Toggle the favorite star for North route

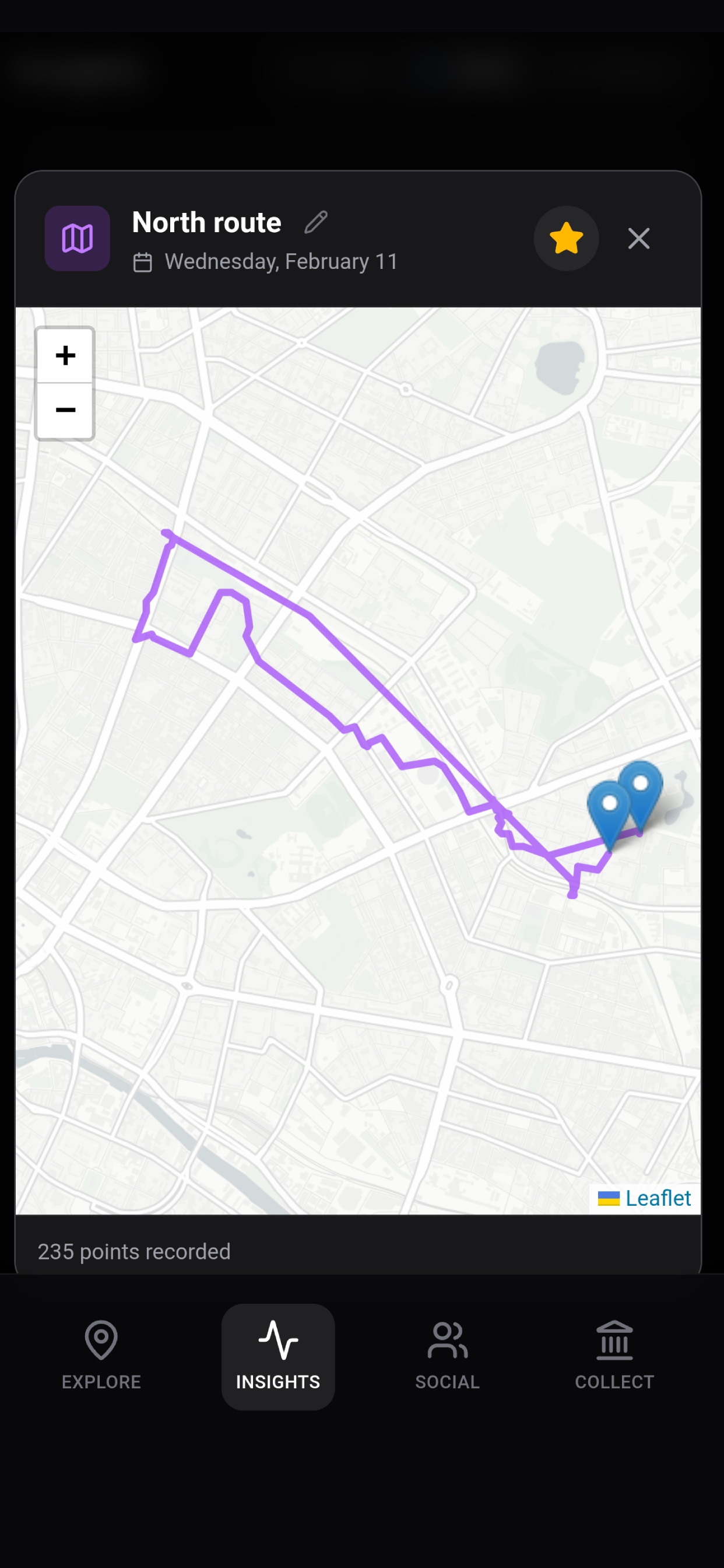point(567,238)
